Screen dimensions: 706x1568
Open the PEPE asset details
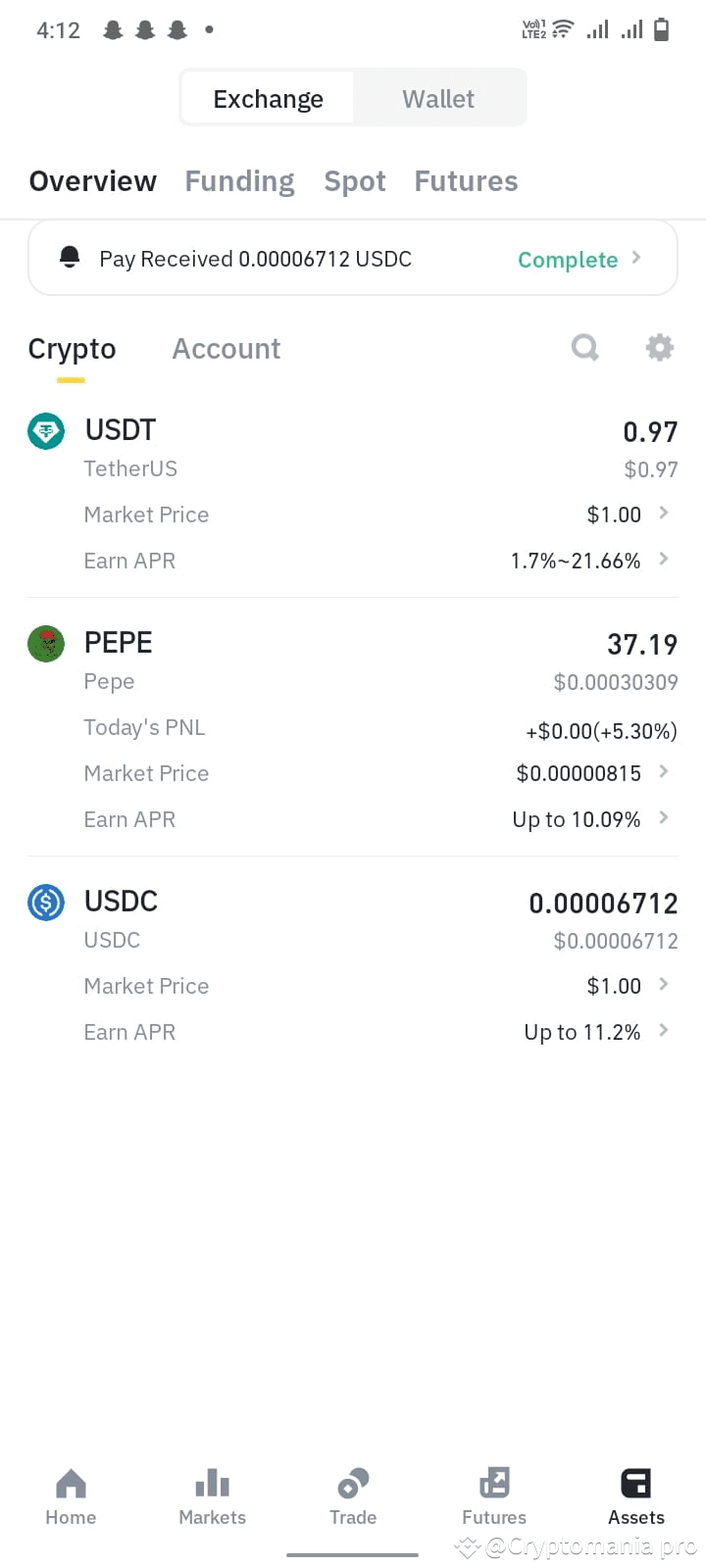[353, 661]
